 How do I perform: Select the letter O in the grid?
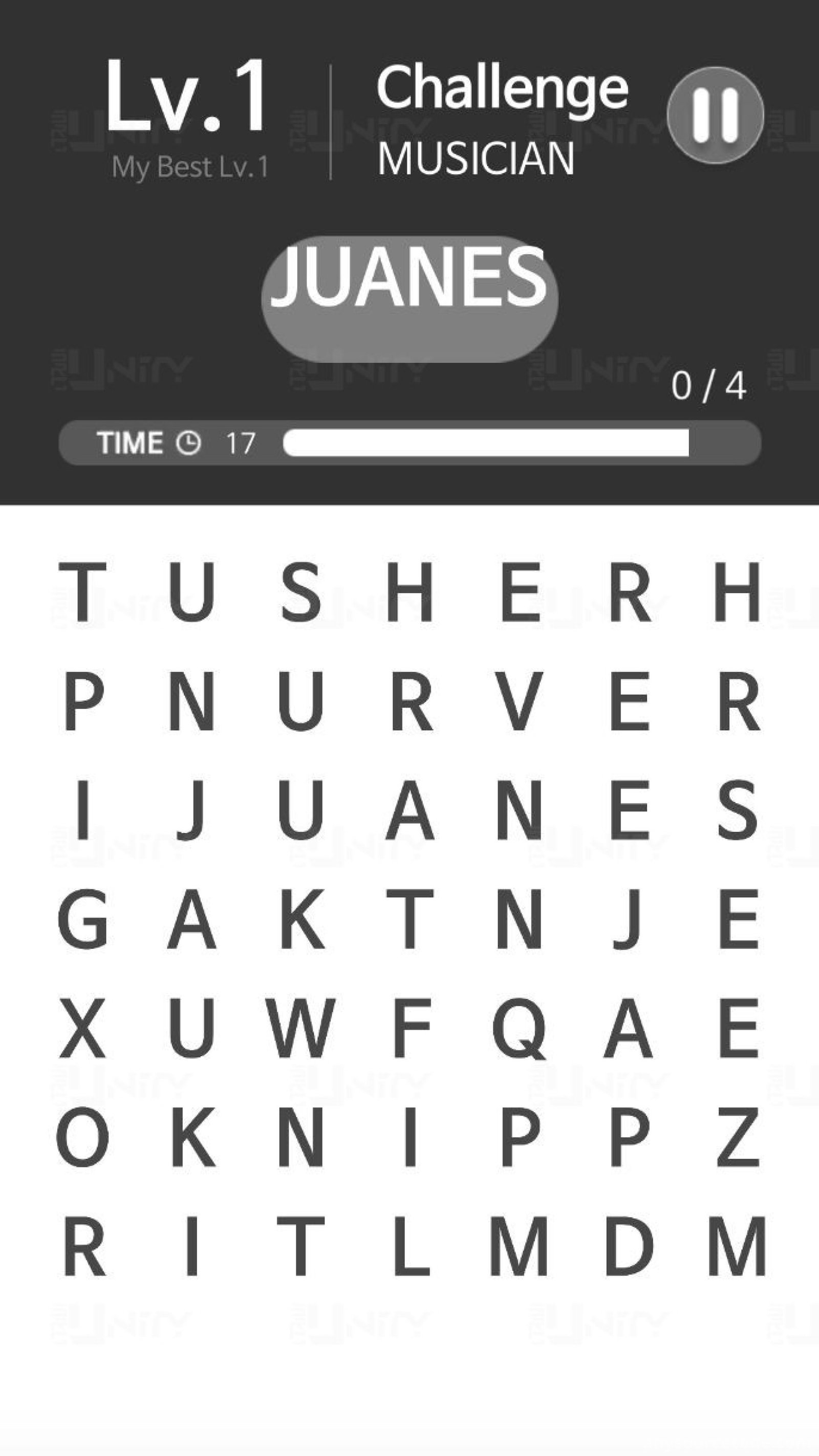coord(82,1137)
